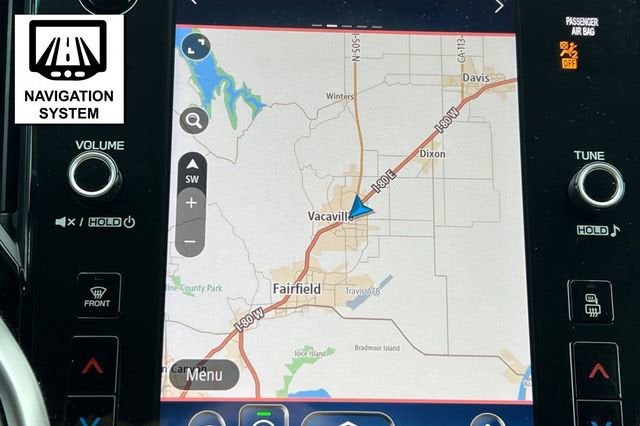
Task: Tap the search magnifier on the map
Action: [x=194, y=121]
